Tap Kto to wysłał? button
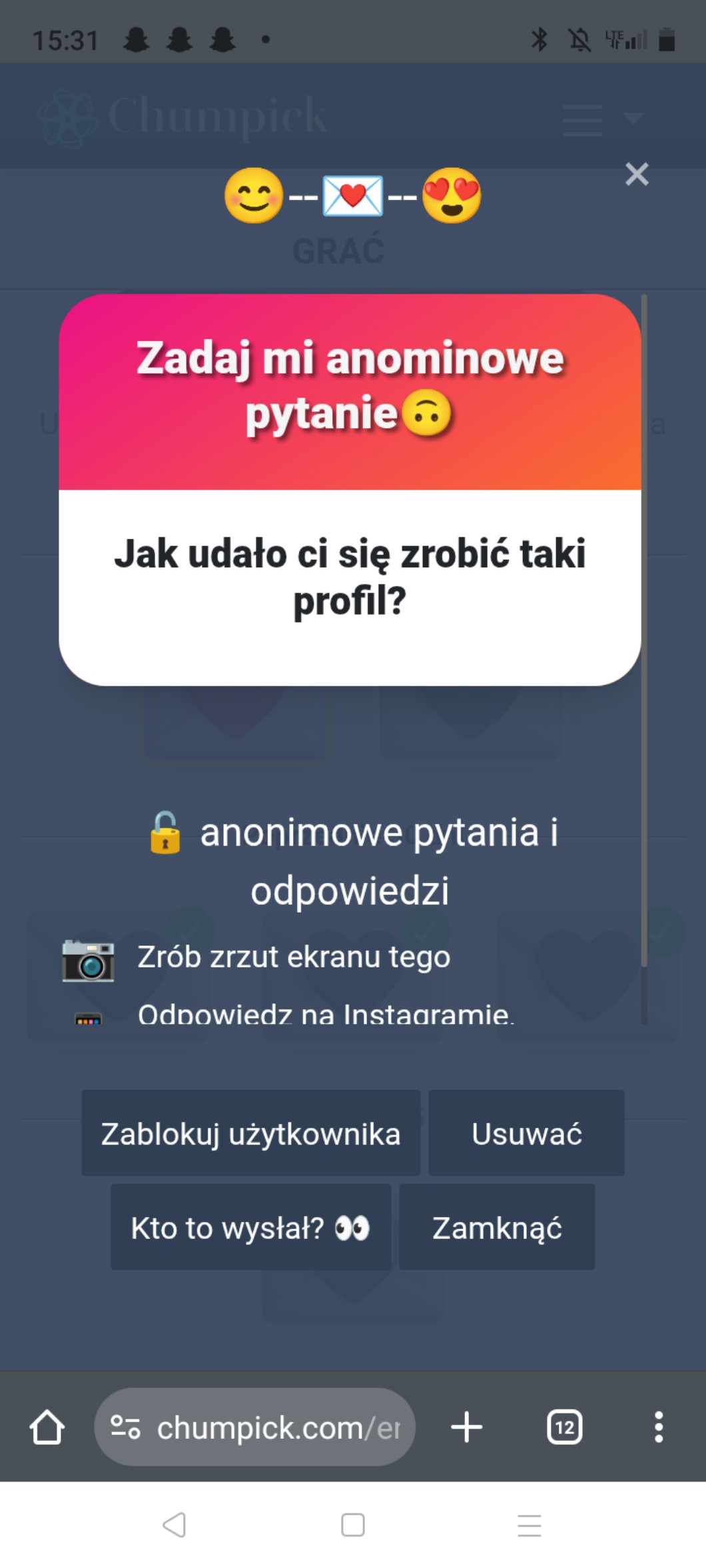The height and width of the screenshot is (1568, 706). pos(250,1227)
